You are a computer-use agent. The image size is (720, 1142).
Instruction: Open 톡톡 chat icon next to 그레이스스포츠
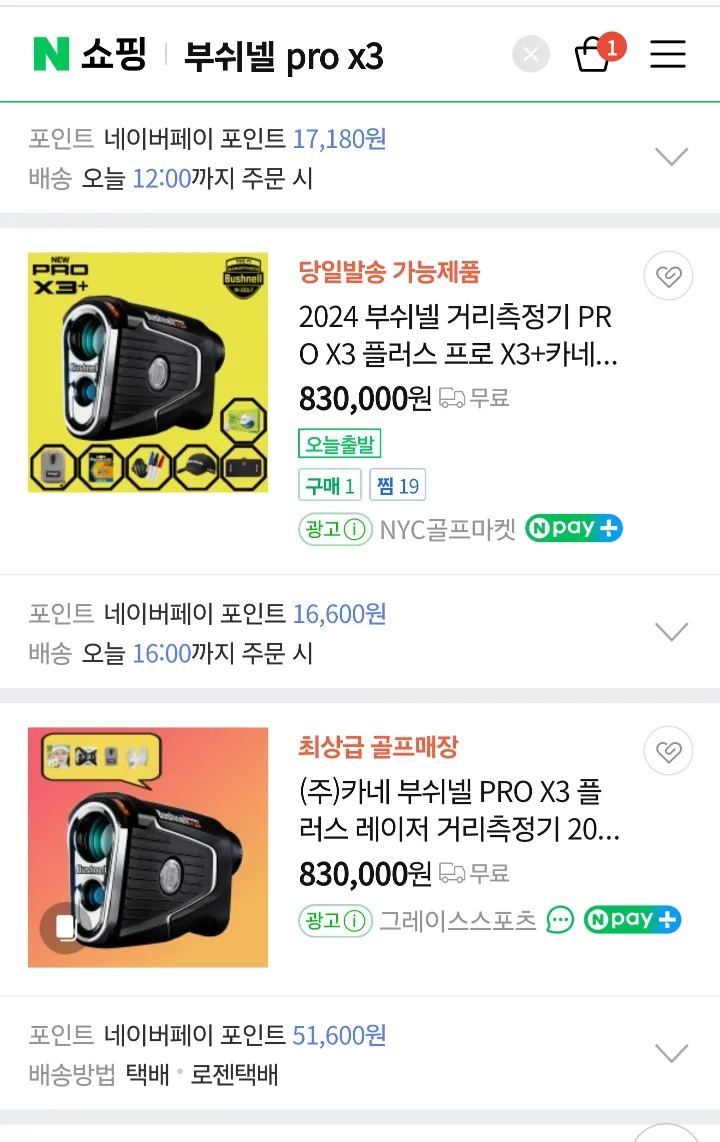coord(561,919)
